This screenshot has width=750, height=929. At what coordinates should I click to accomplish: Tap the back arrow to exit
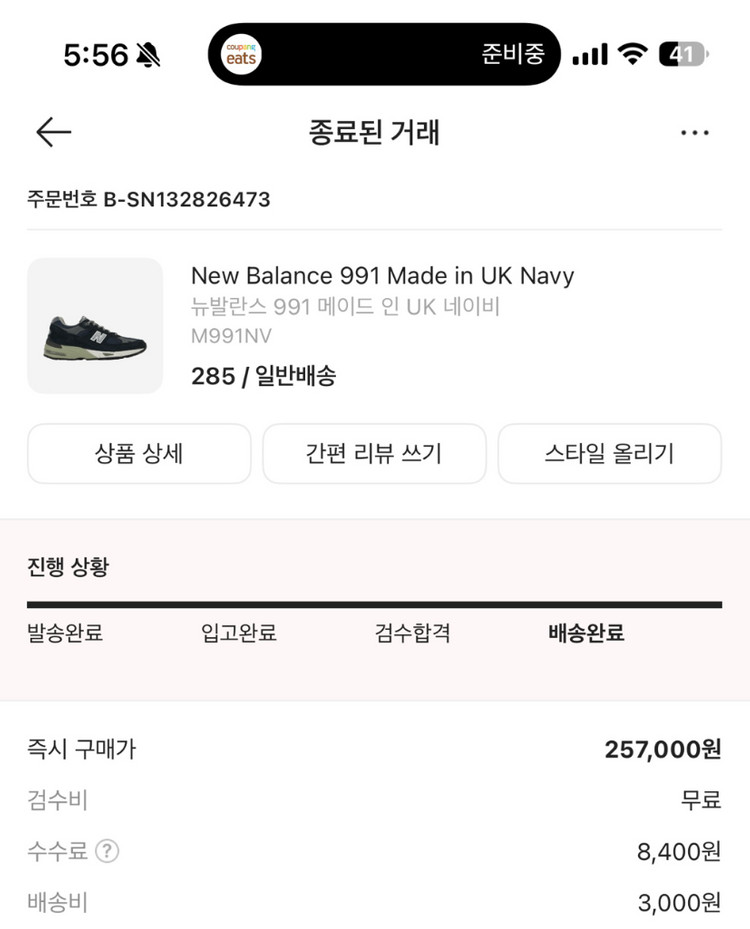pos(55,132)
